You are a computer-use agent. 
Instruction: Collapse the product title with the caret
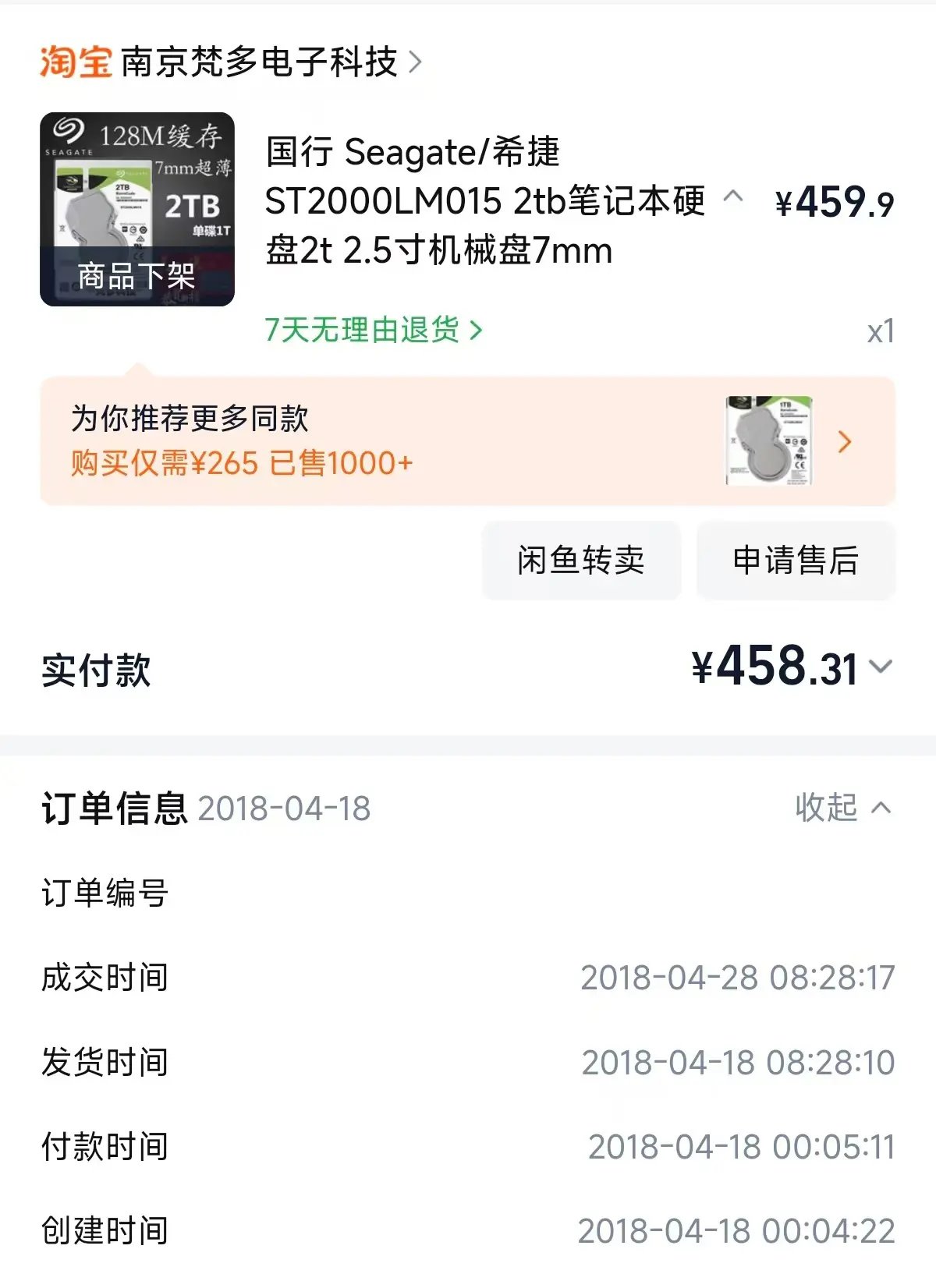(733, 196)
